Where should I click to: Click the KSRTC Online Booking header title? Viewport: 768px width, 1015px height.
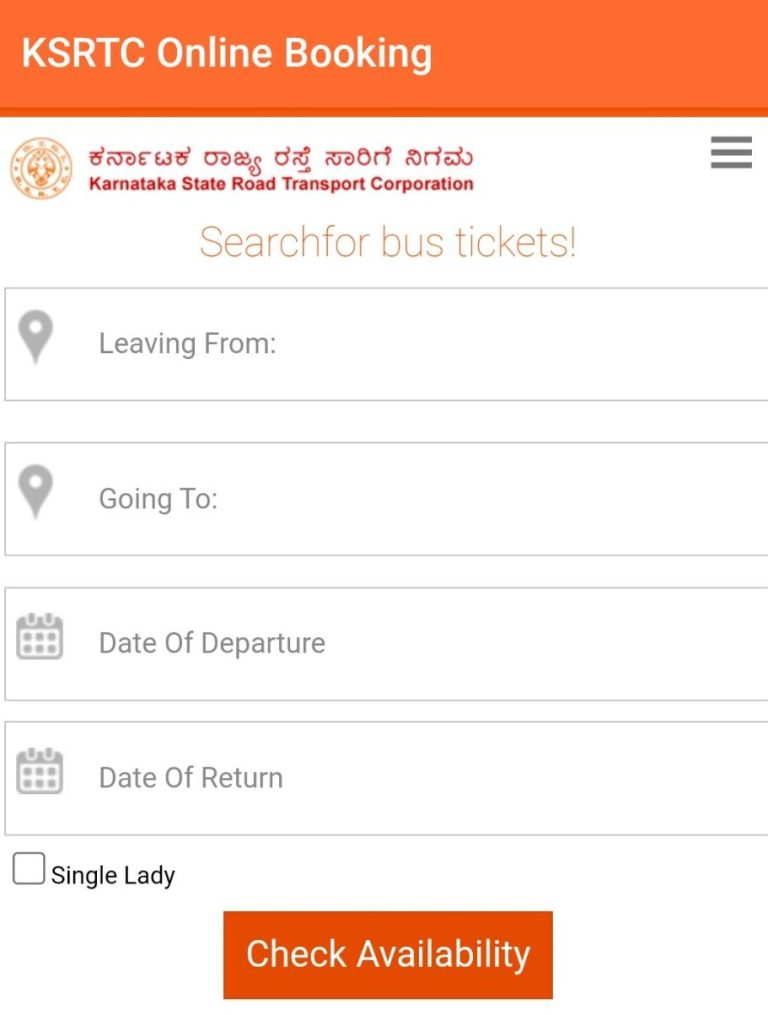pyautogui.click(x=226, y=52)
